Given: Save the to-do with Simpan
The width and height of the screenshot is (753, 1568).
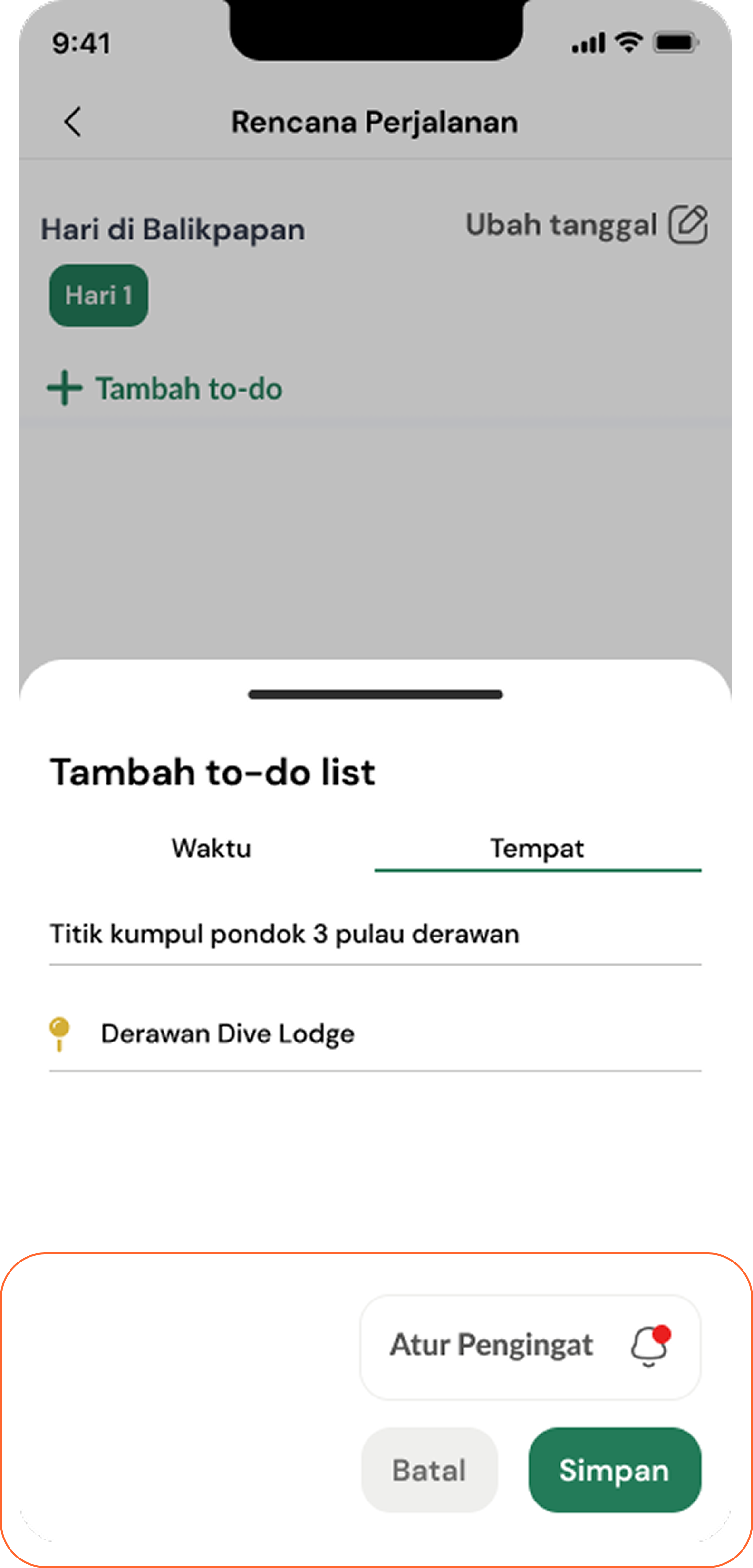Looking at the screenshot, I should point(614,1471).
